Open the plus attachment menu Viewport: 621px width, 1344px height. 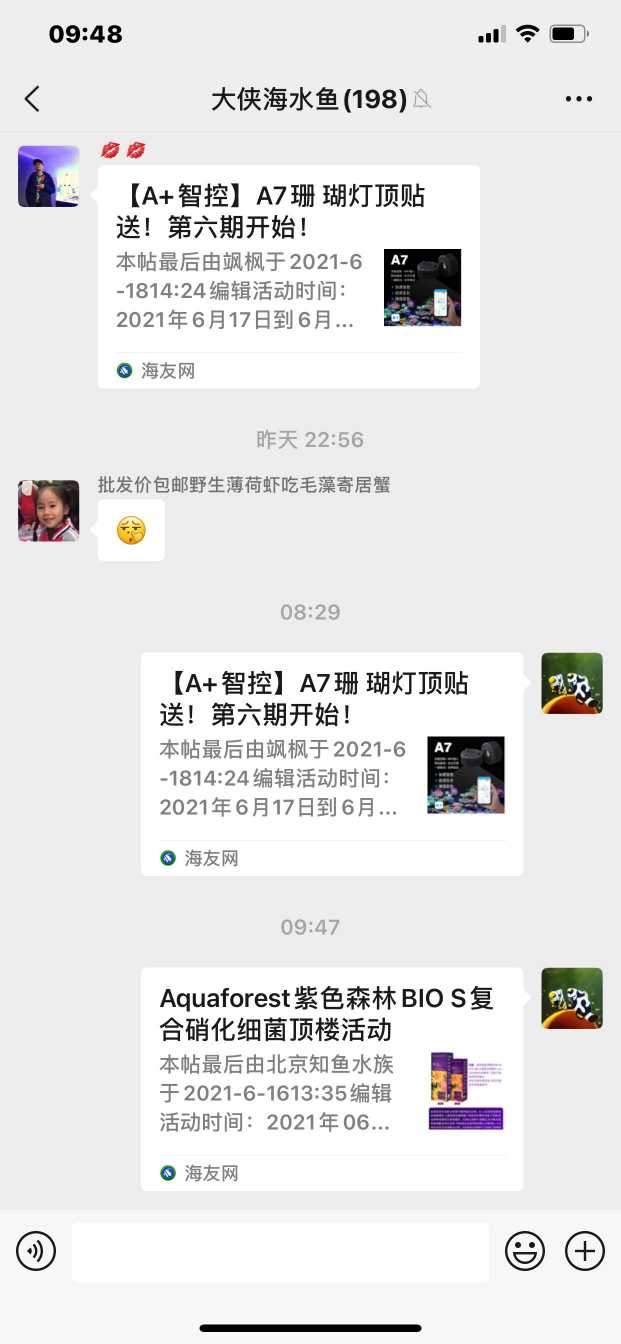[x=585, y=1251]
